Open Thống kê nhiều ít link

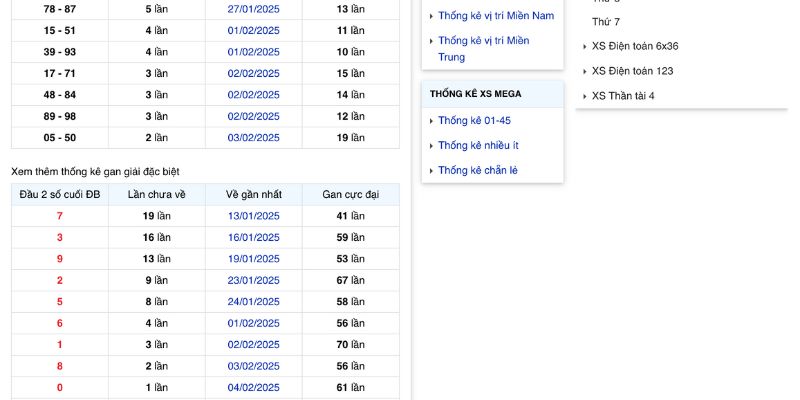pyautogui.click(x=478, y=145)
